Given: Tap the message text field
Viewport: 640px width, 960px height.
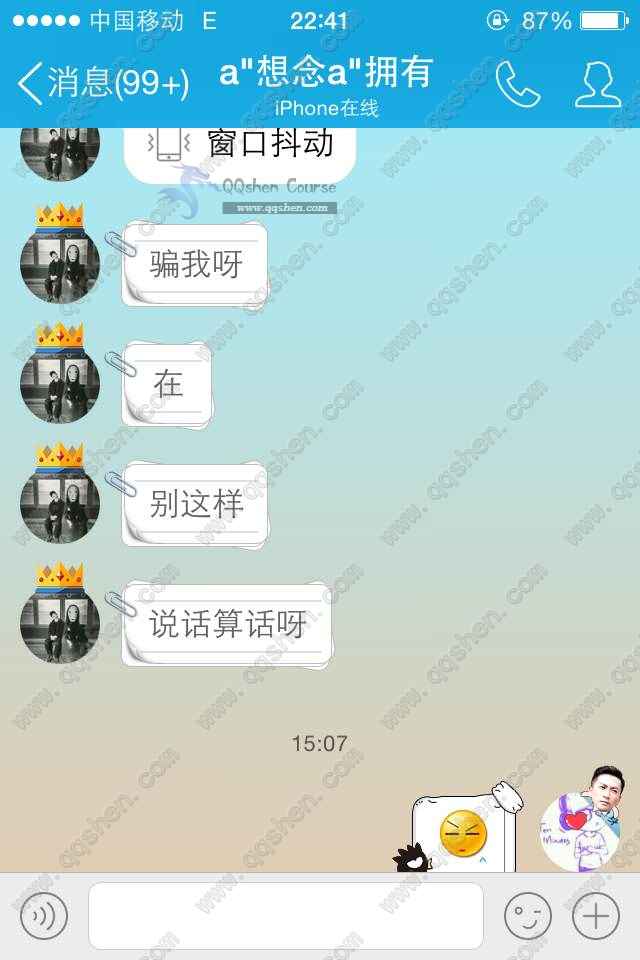Looking at the screenshot, I should click(x=285, y=915).
